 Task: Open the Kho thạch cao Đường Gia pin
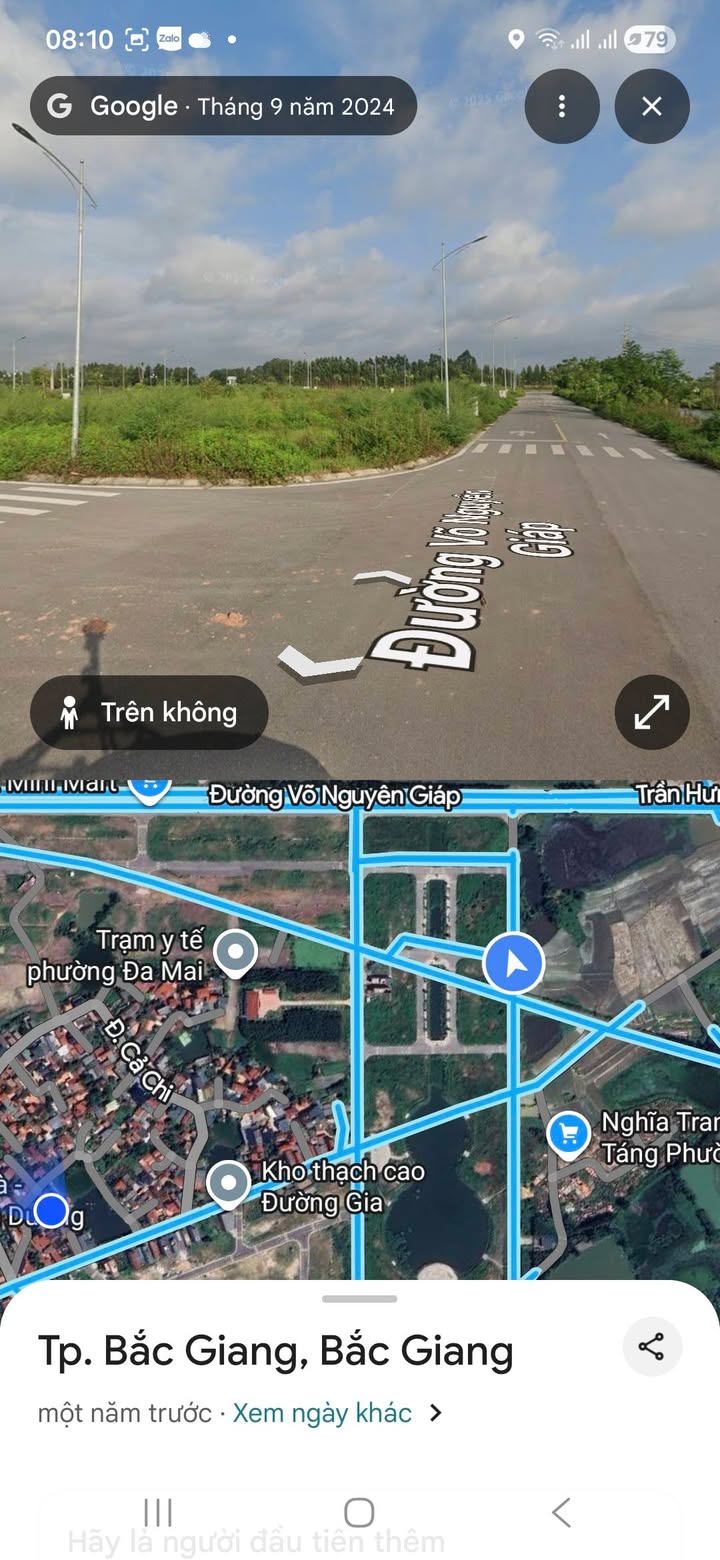pyautogui.click(x=229, y=1183)
